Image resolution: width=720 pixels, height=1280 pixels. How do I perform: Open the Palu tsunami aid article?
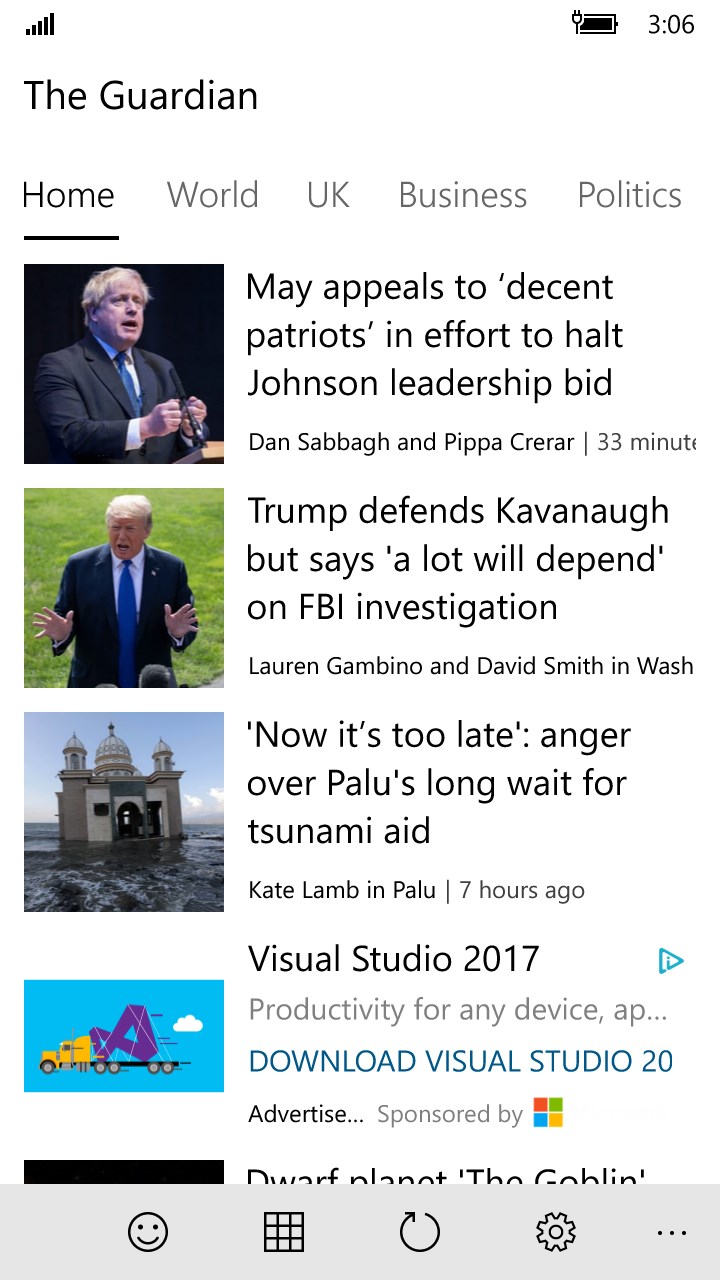click(438, 783)
